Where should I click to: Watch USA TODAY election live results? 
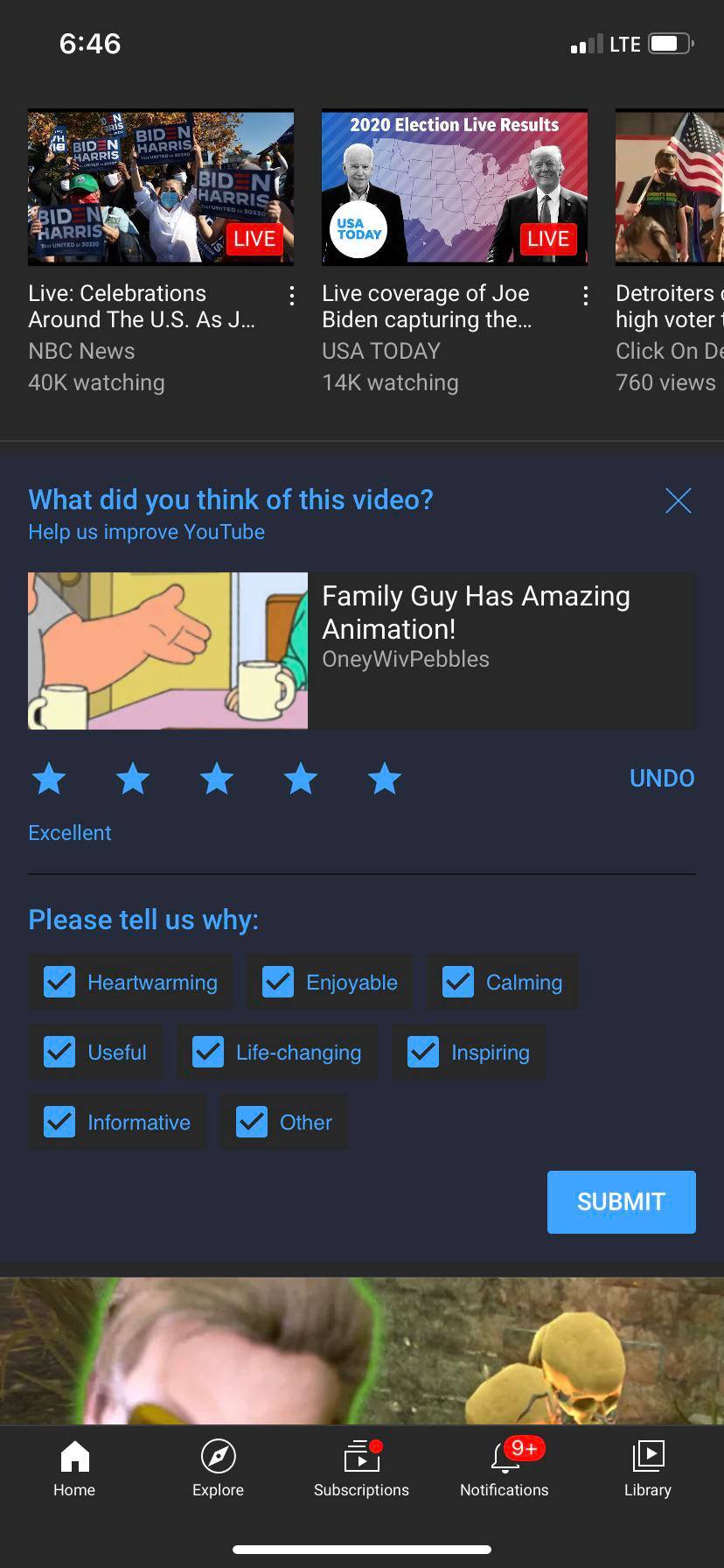click(454, 186)
